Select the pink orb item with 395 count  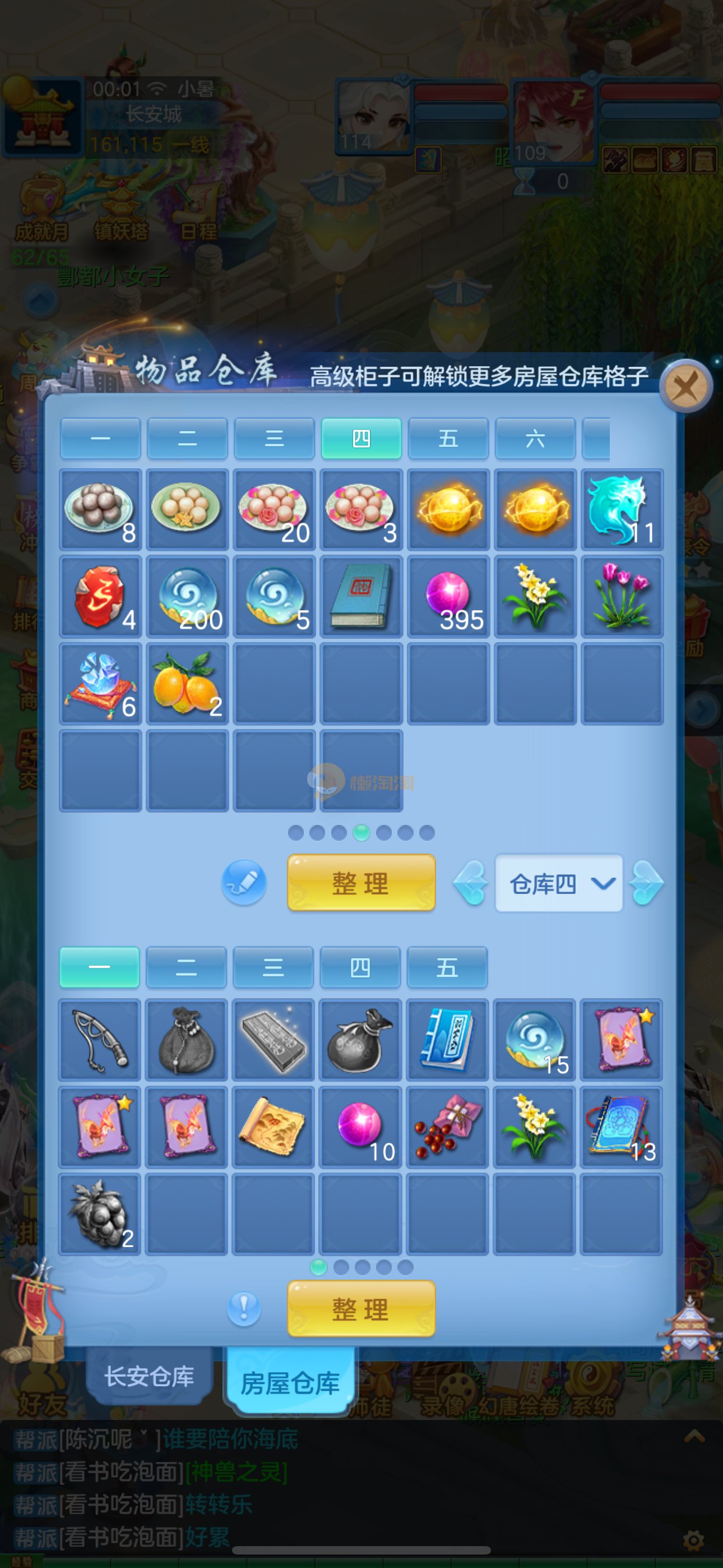[x=448, y=597]
